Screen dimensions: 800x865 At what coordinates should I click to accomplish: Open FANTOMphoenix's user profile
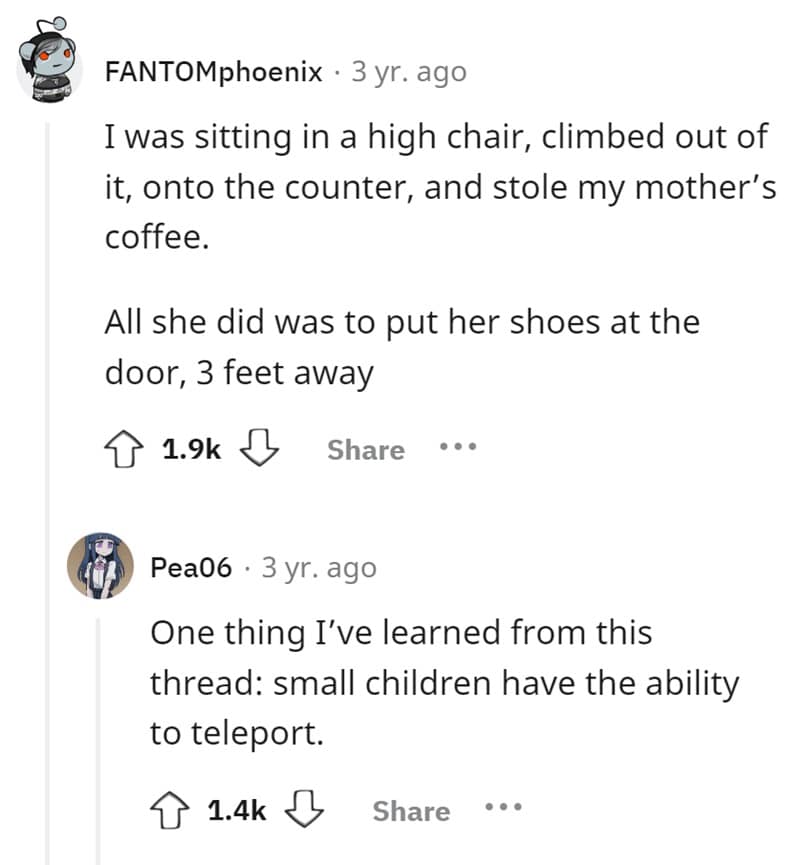click(213, 72)
